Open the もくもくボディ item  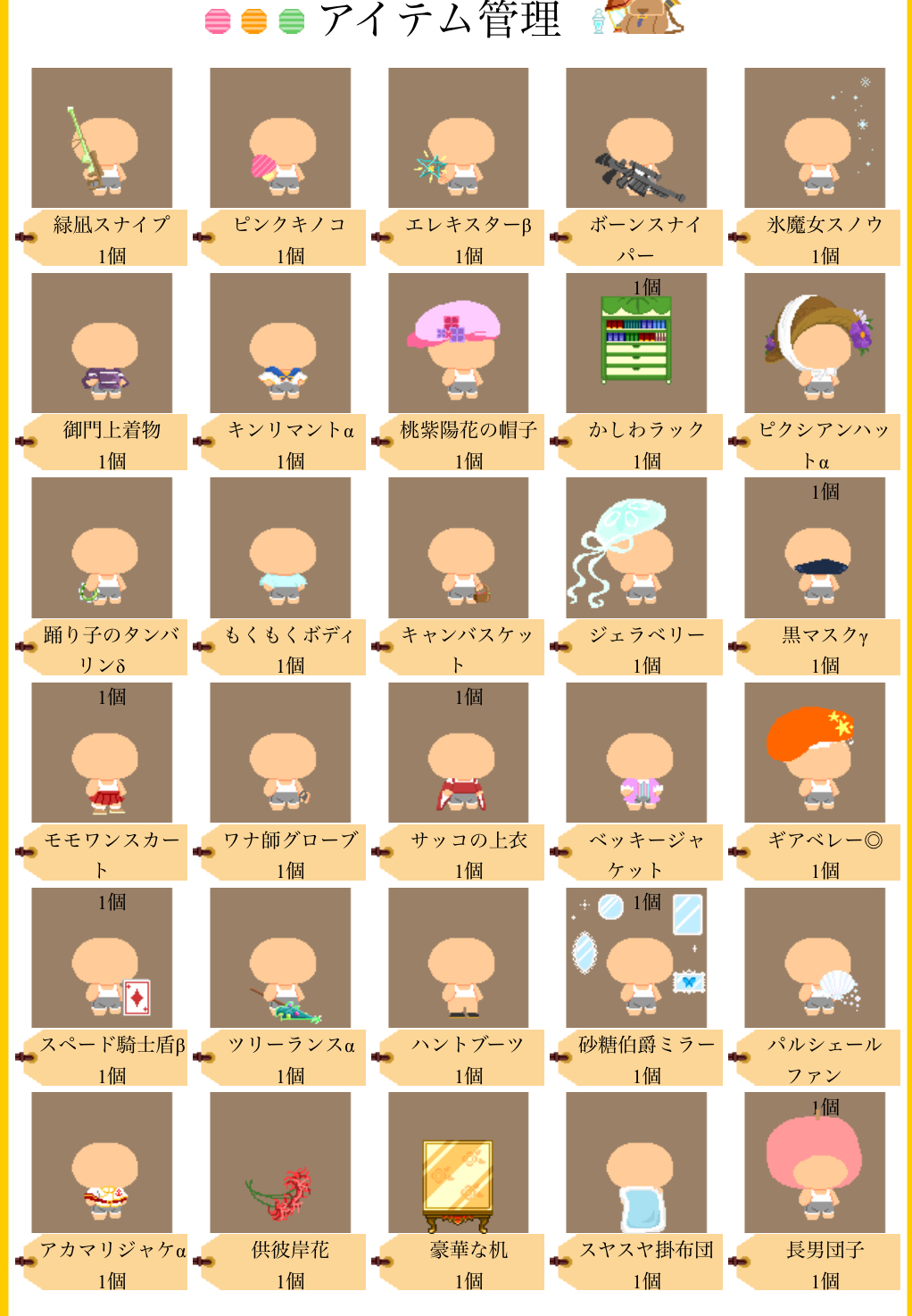click(280, 548)
